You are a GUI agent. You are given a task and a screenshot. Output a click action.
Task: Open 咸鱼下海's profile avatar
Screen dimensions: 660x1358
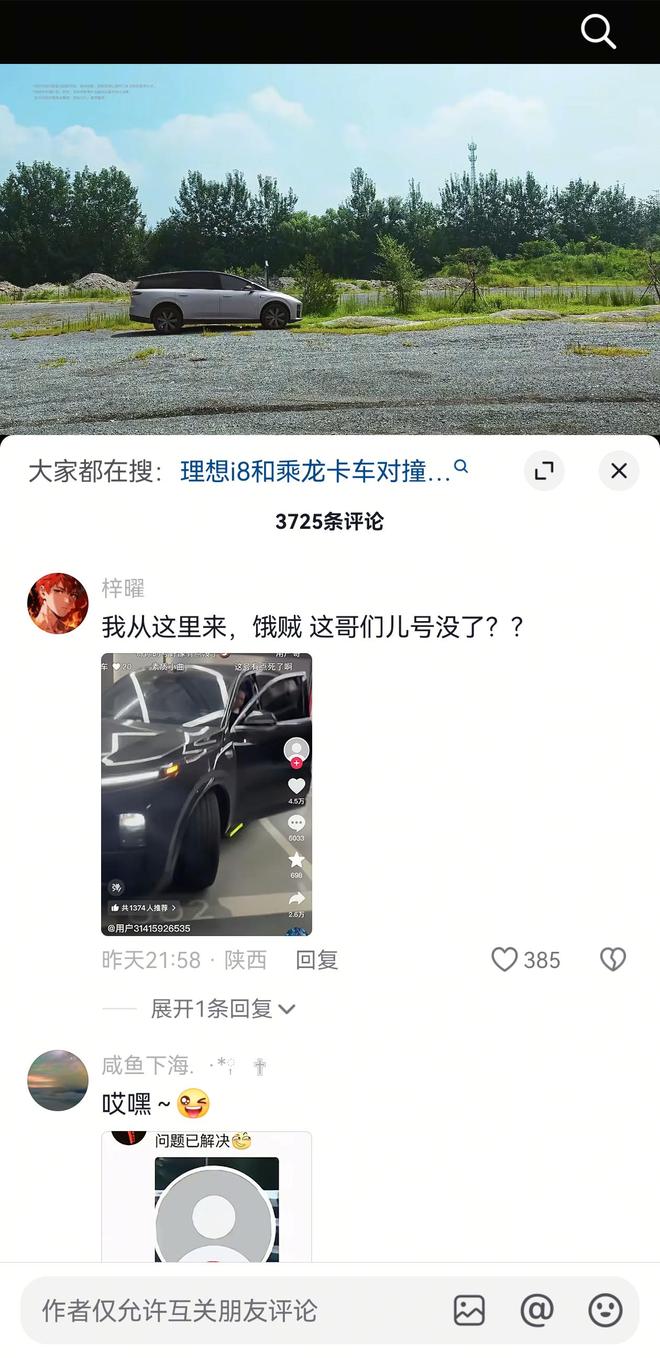click(x=58, y=1080)
